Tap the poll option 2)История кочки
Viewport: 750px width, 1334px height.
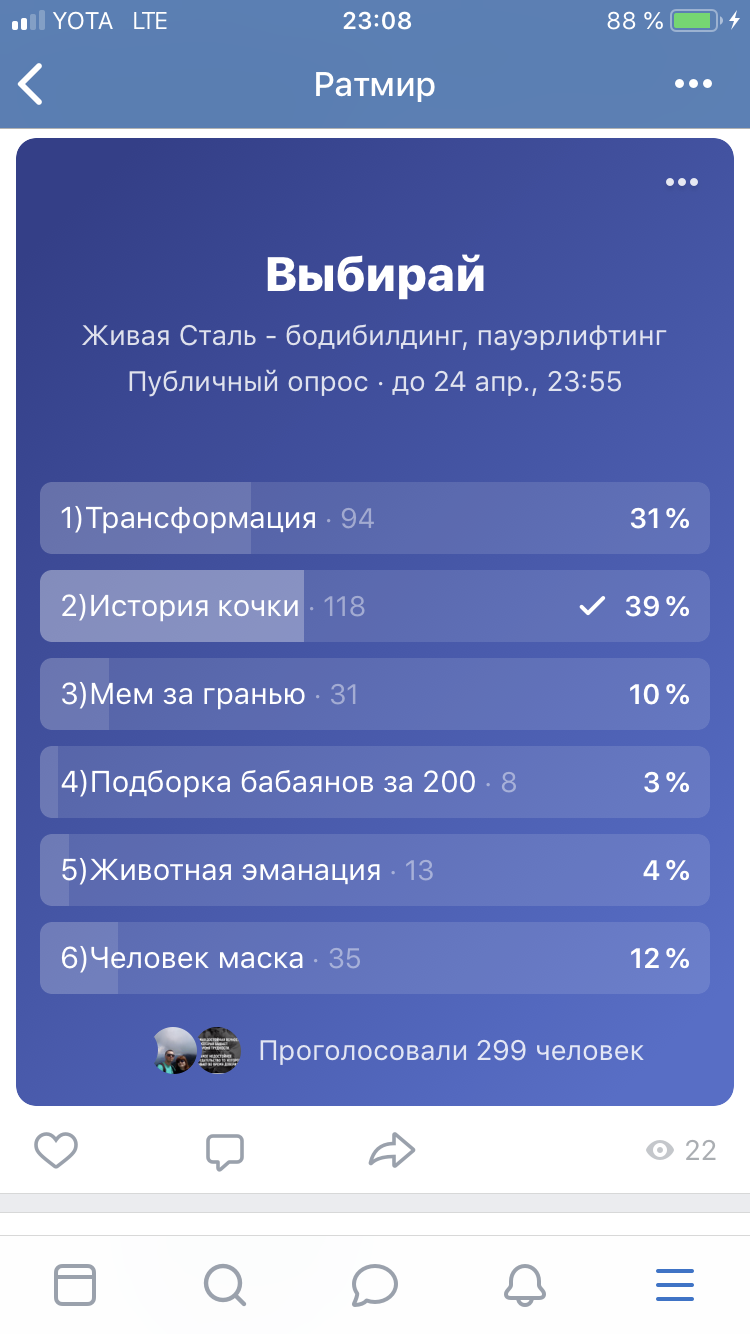(374, 606)
